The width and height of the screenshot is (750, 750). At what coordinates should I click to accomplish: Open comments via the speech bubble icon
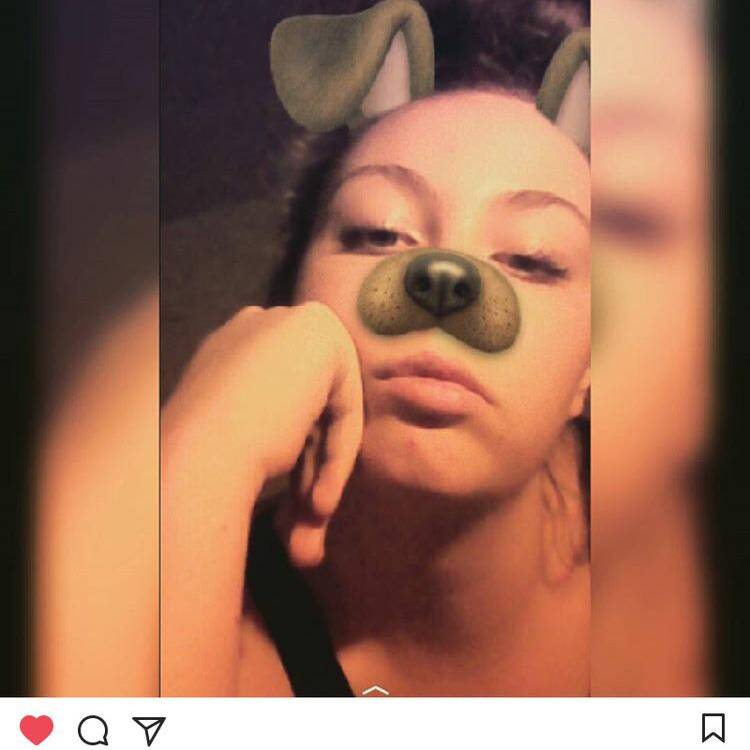pyautogui.click(x=93, y=730)
